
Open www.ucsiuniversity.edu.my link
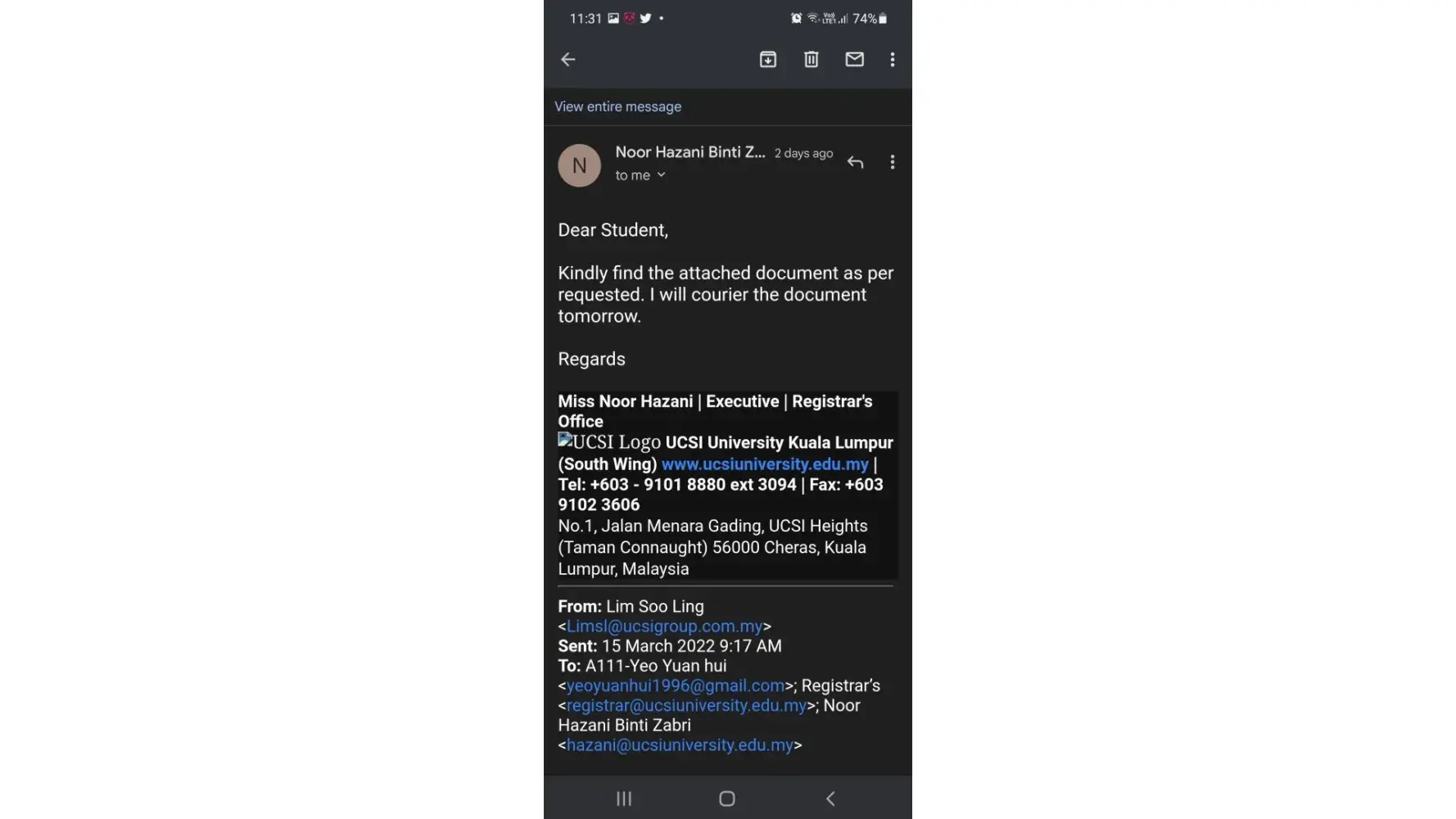coord(764,464)
